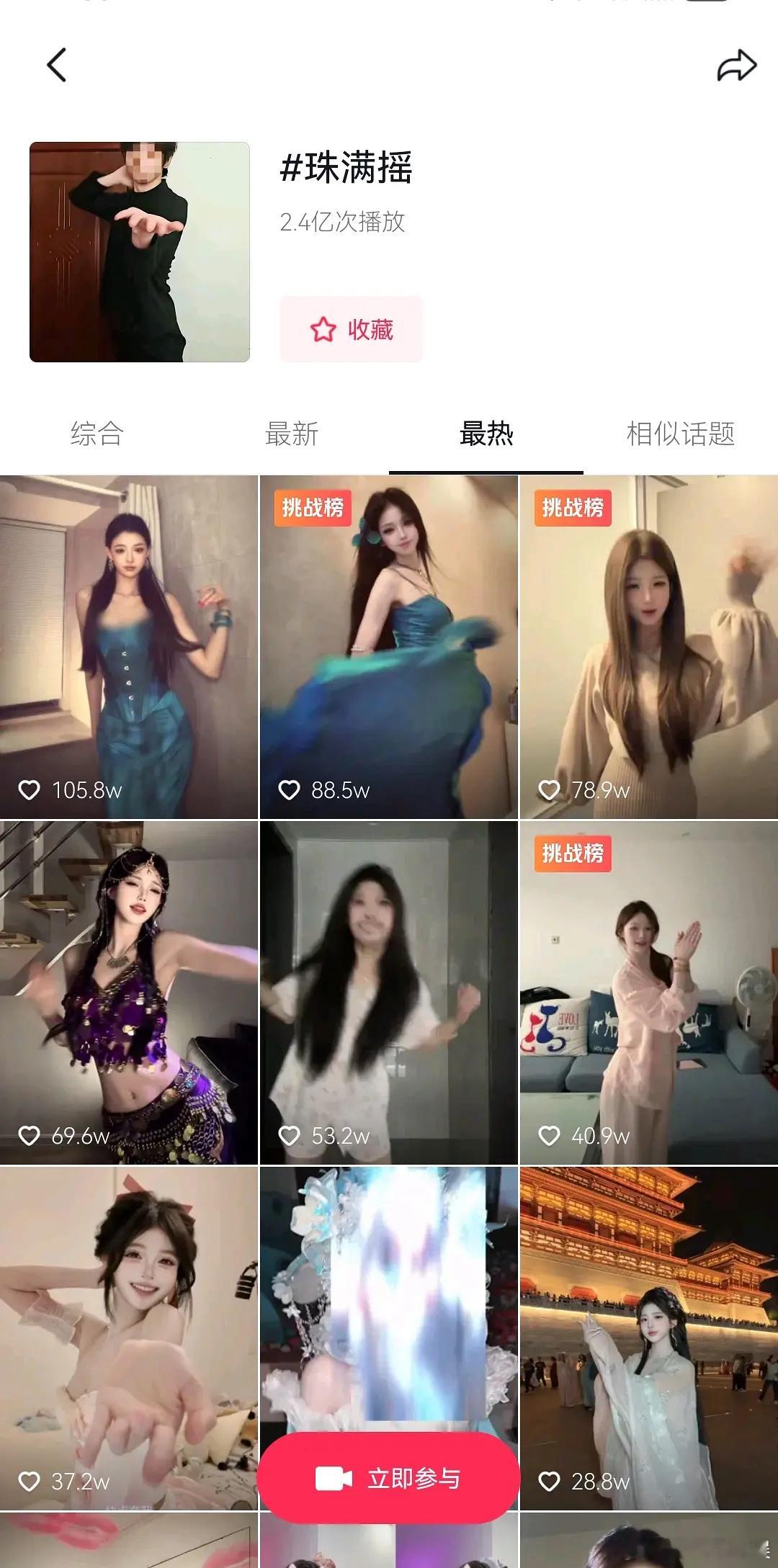Click the 2.4亿次播放 play count text
Image resolution: width=778 pixels, height=1568 pixels.
(344, 223)
